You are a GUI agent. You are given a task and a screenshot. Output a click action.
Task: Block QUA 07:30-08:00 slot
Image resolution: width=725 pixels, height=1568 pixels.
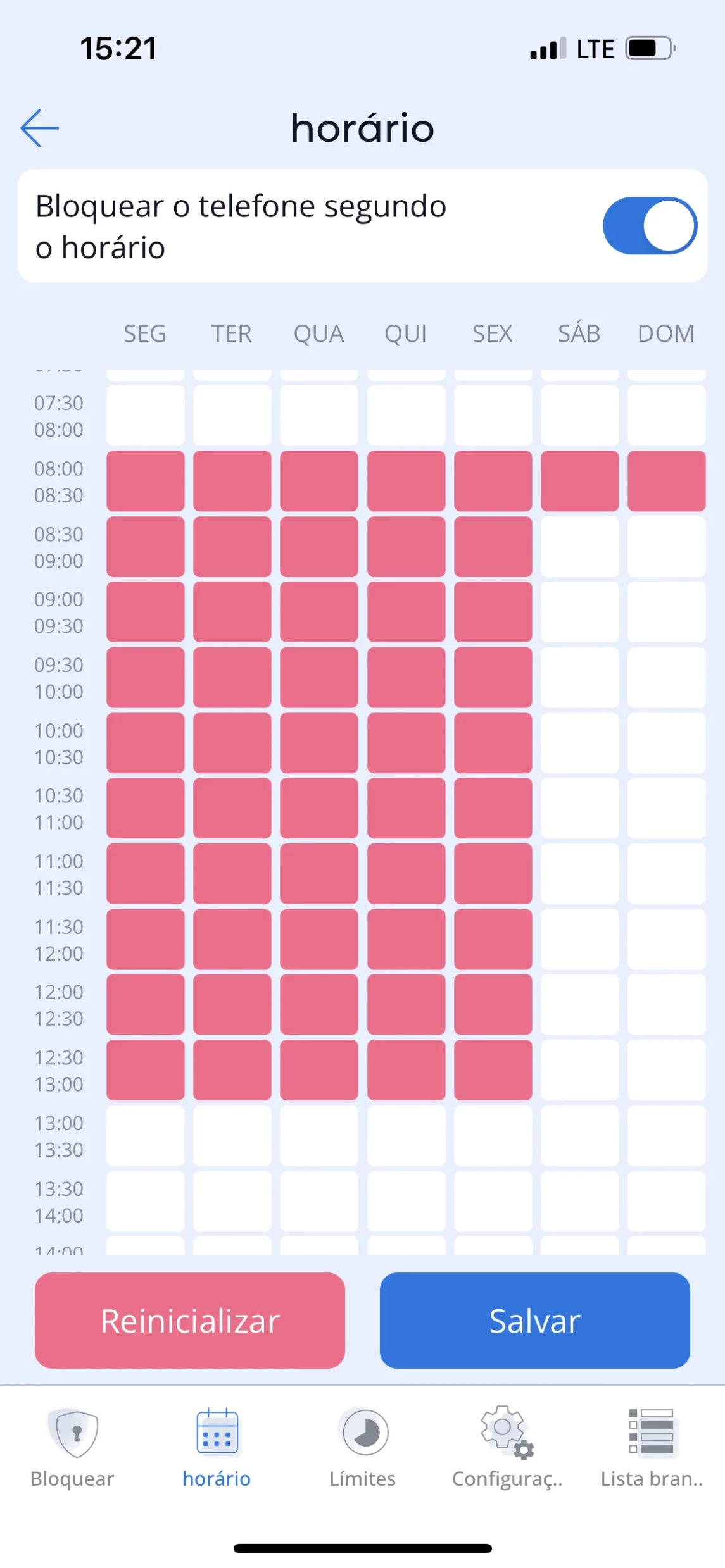tap(318, 415)
